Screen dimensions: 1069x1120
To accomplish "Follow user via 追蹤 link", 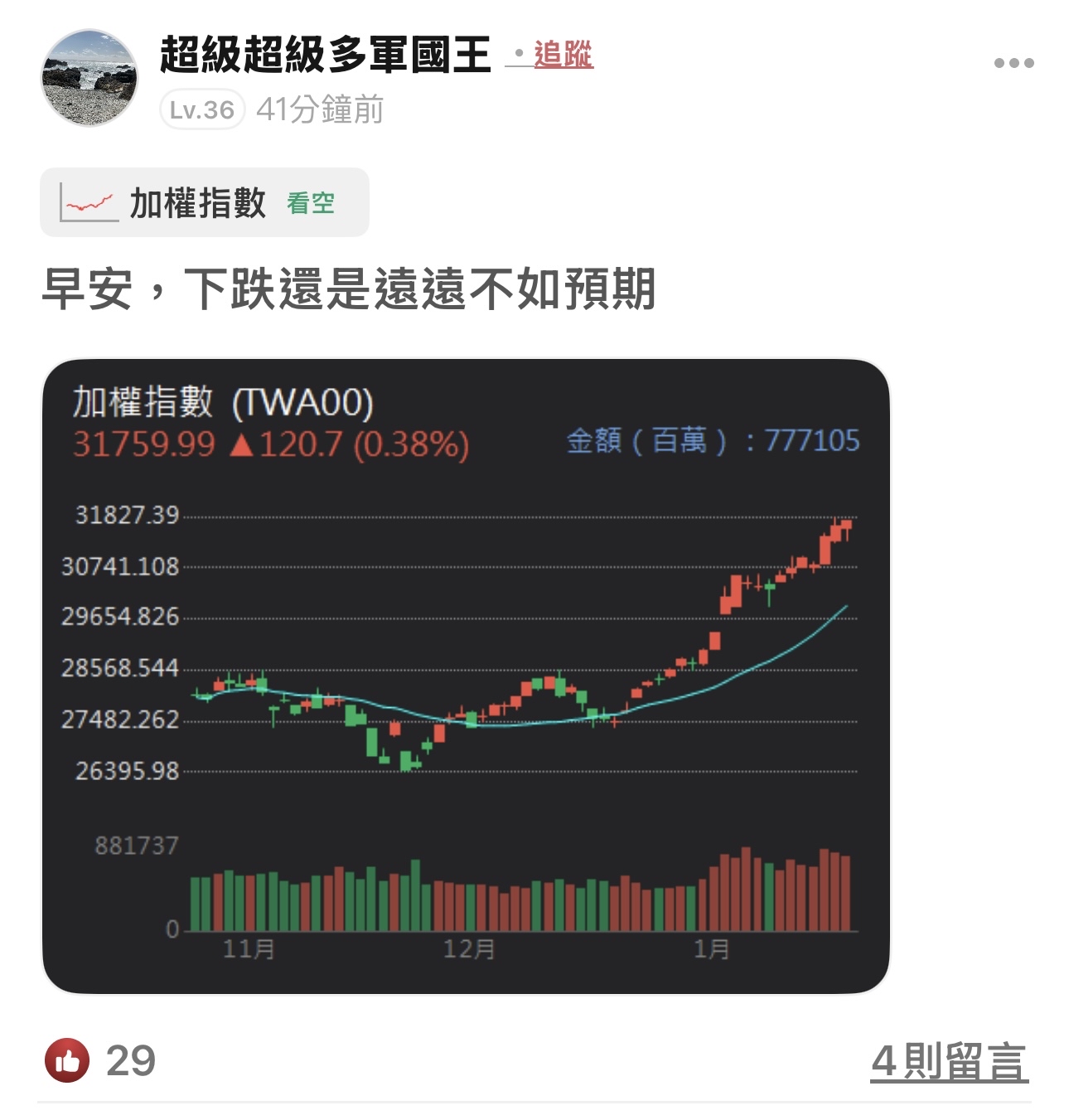I will [x=563, y=55].
